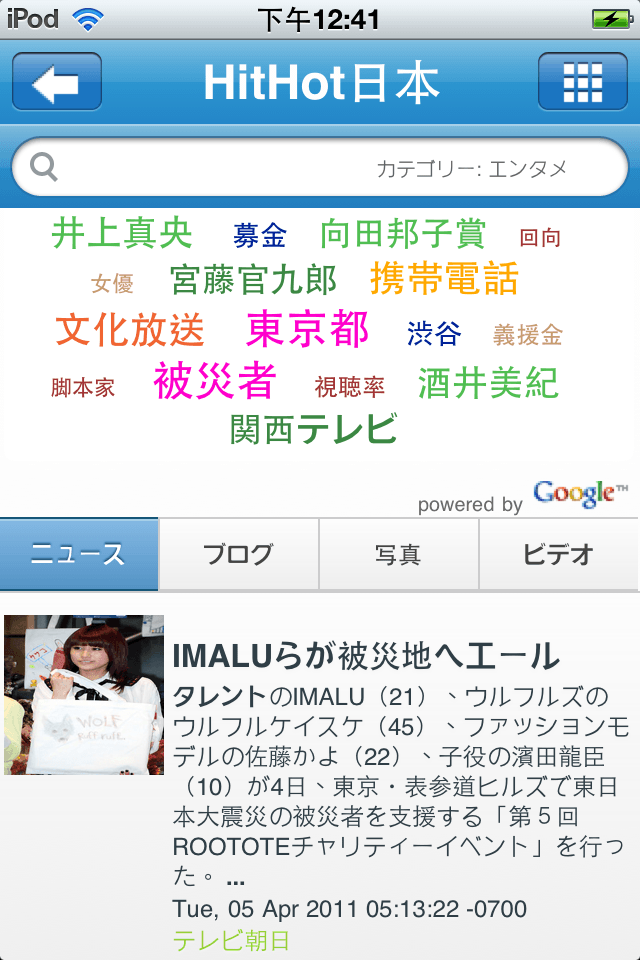Open the 宮藤官九郎 keyword
The image size is (640, 960).
[x=254, y=281]
